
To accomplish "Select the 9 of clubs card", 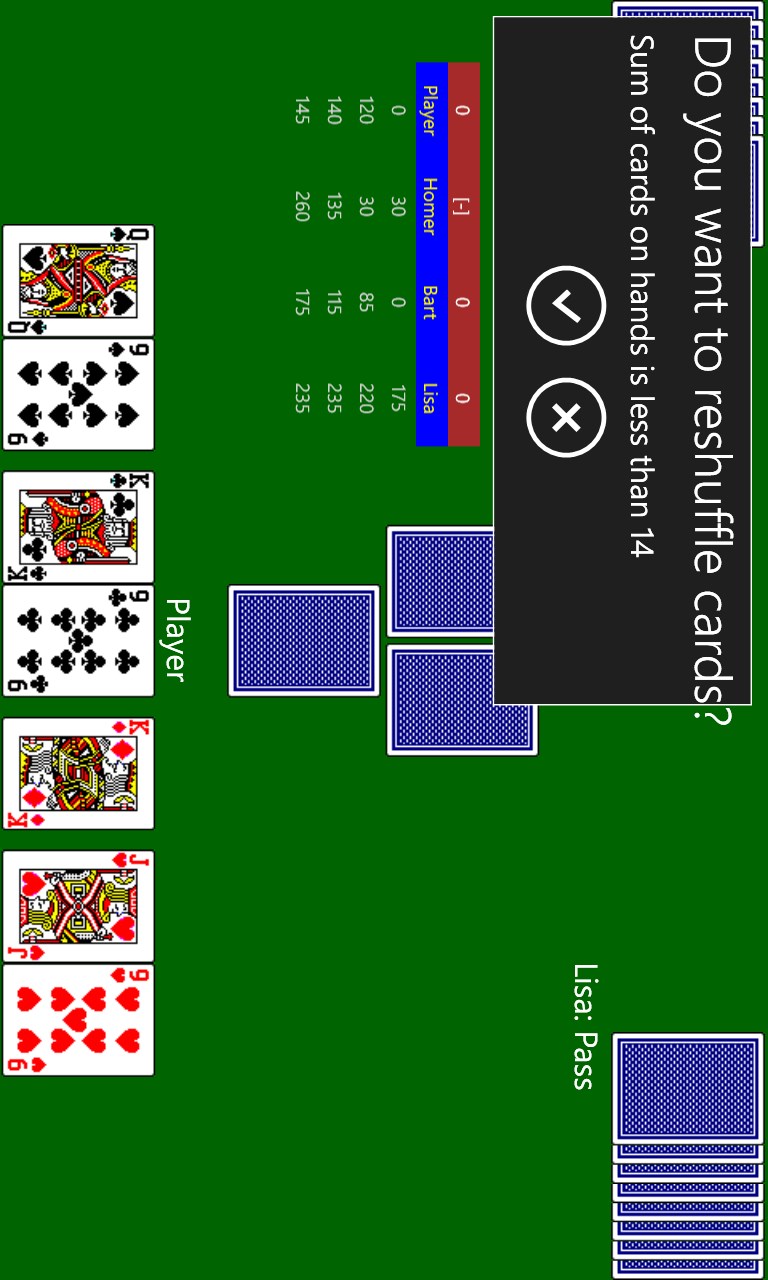I will click(79, 641).
